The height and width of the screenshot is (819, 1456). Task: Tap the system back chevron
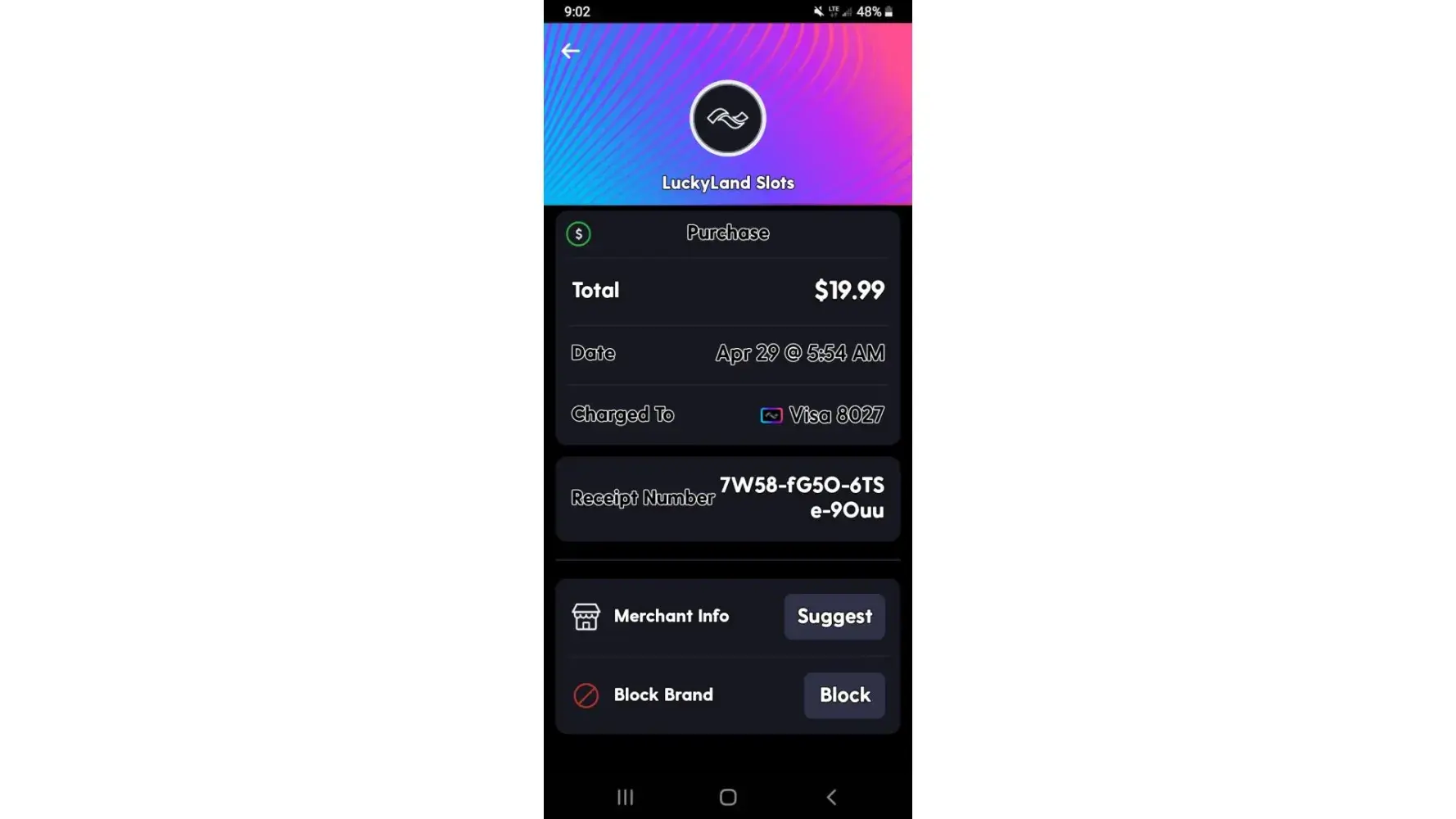point(831,797)
